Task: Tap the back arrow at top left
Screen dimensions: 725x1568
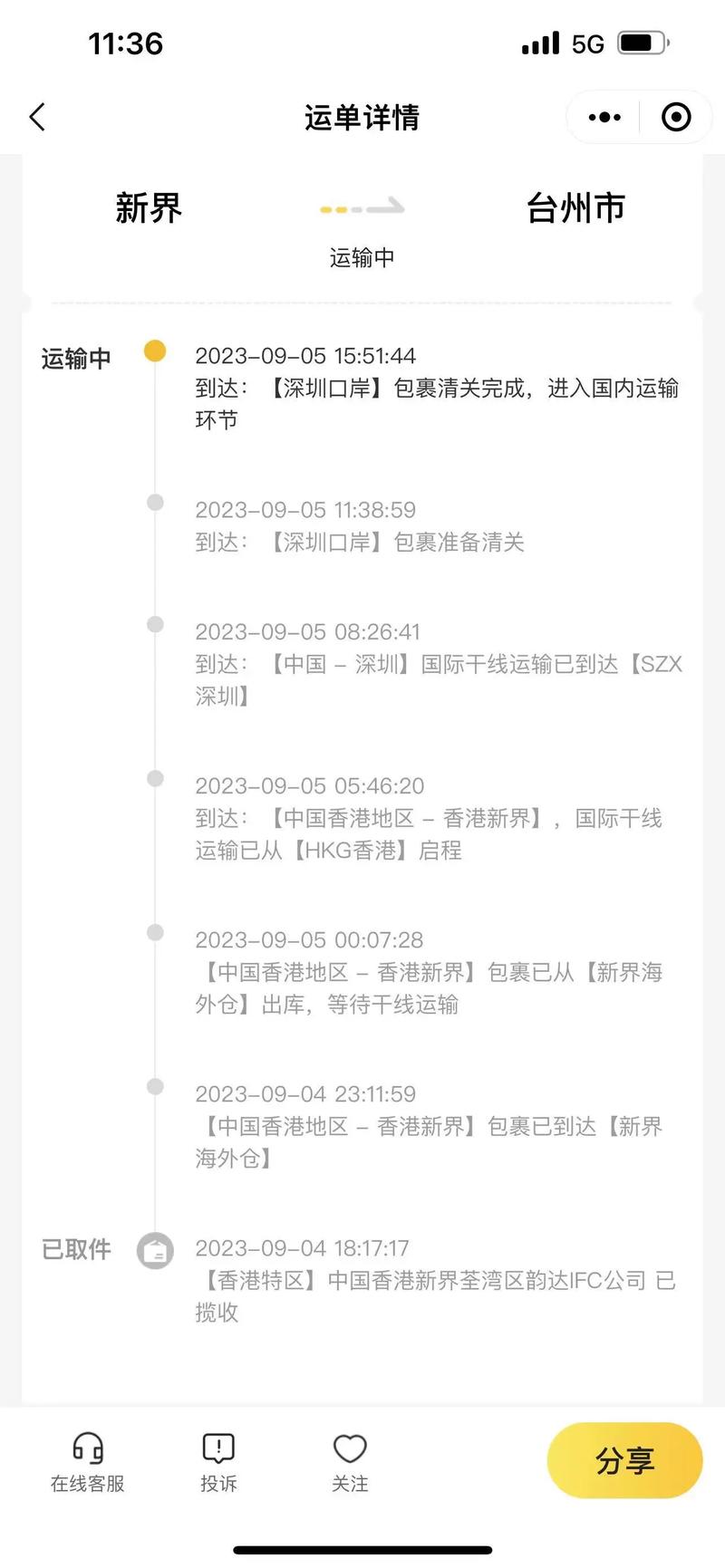Action: pyautogui.click(x=37, y=117)
